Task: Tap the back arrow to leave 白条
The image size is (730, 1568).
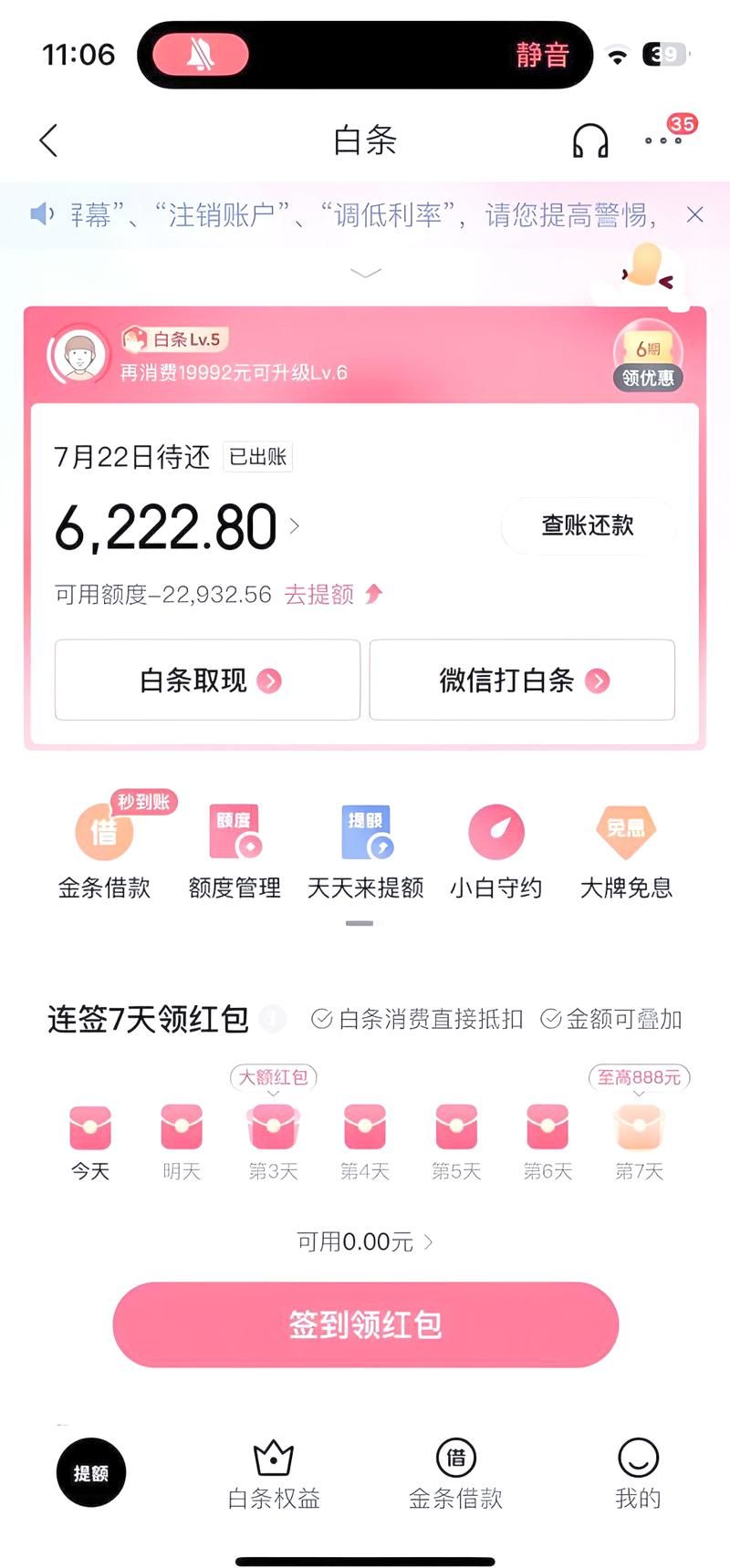Action: click(47, 140)
